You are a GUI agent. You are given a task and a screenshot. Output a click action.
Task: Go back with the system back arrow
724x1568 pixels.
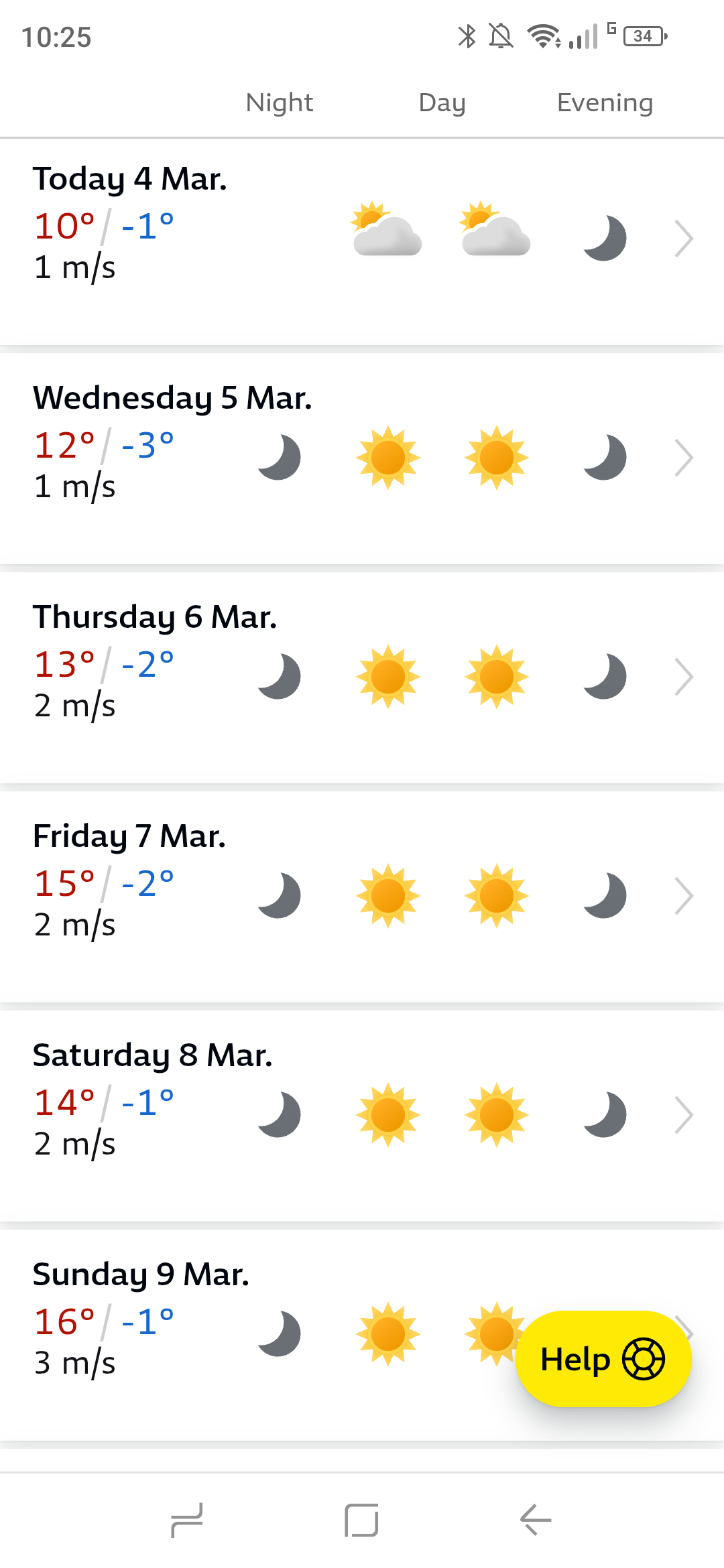(536, 1520)
